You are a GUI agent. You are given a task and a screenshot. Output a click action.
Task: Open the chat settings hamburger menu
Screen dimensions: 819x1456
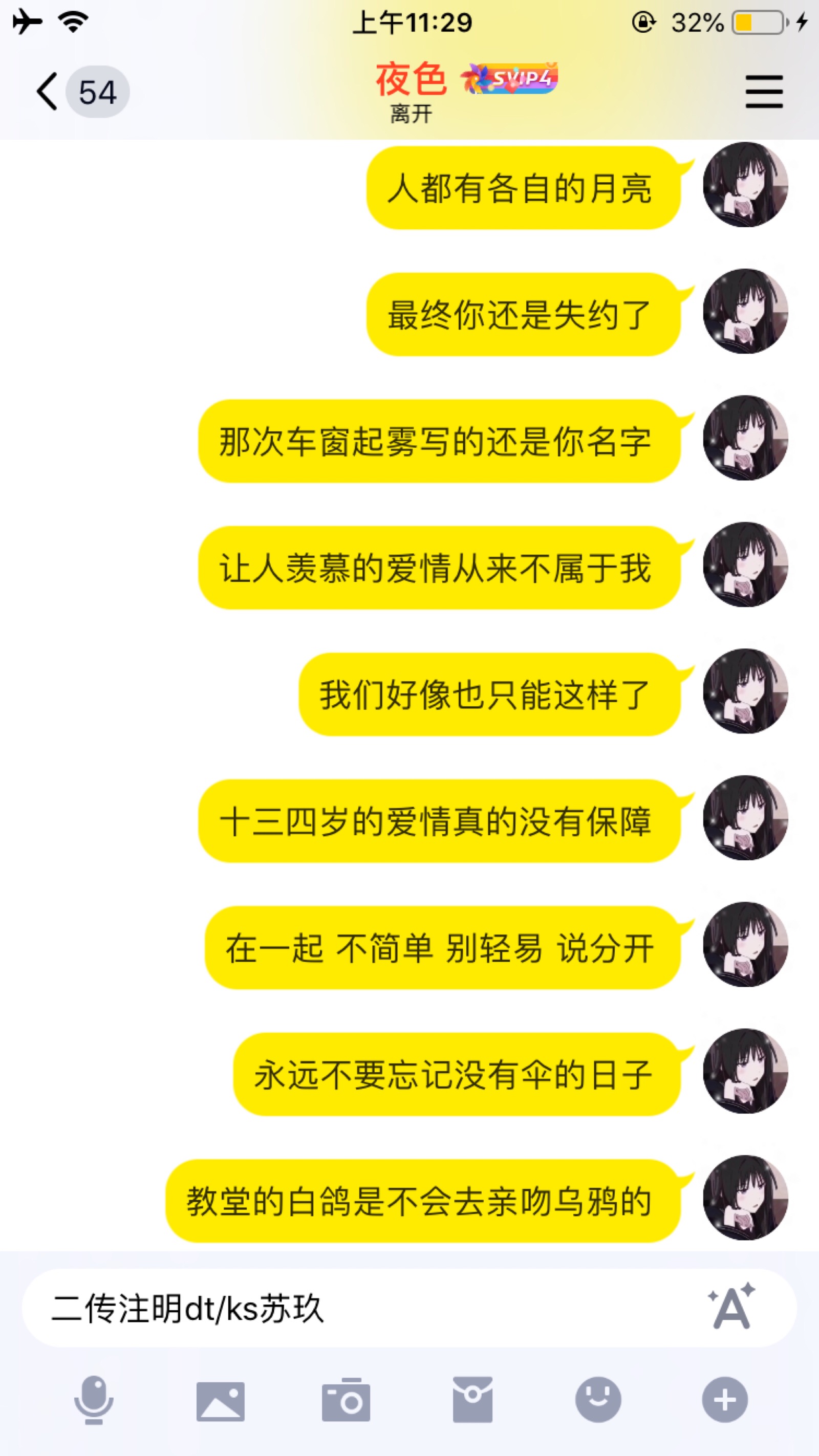coord(764,92)
